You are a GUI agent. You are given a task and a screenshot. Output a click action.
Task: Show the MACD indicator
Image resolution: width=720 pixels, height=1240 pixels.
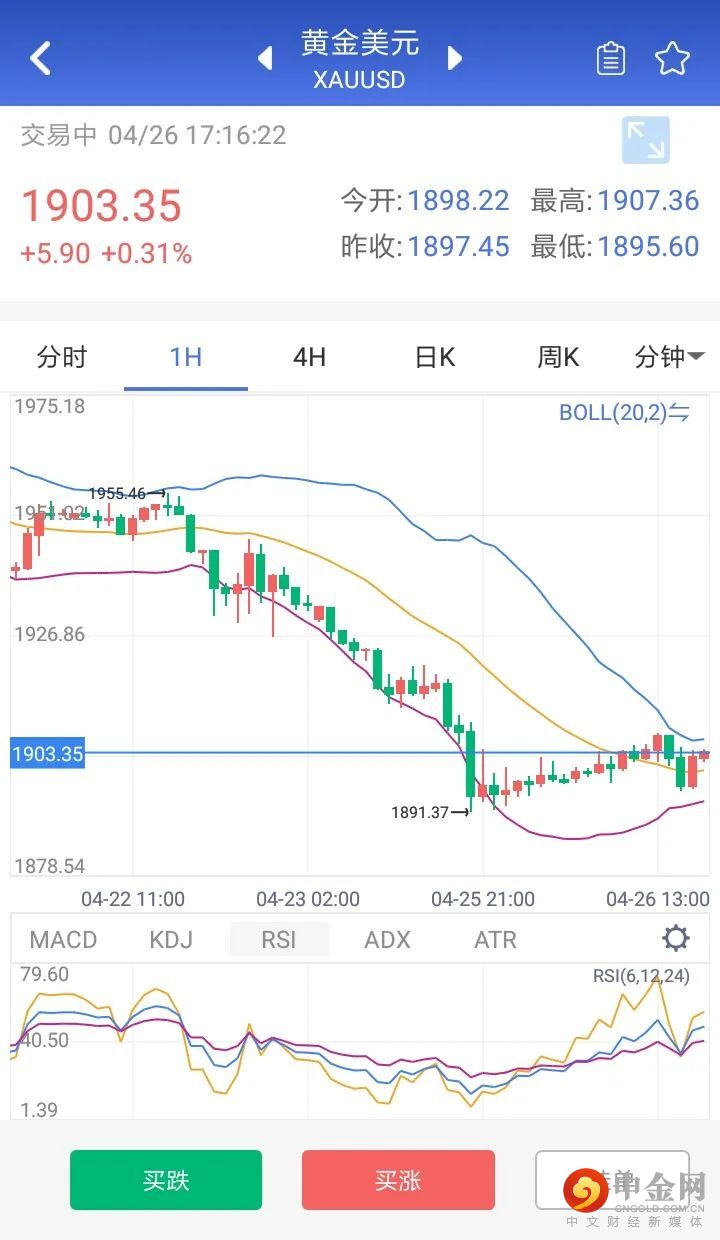point(64,940)
